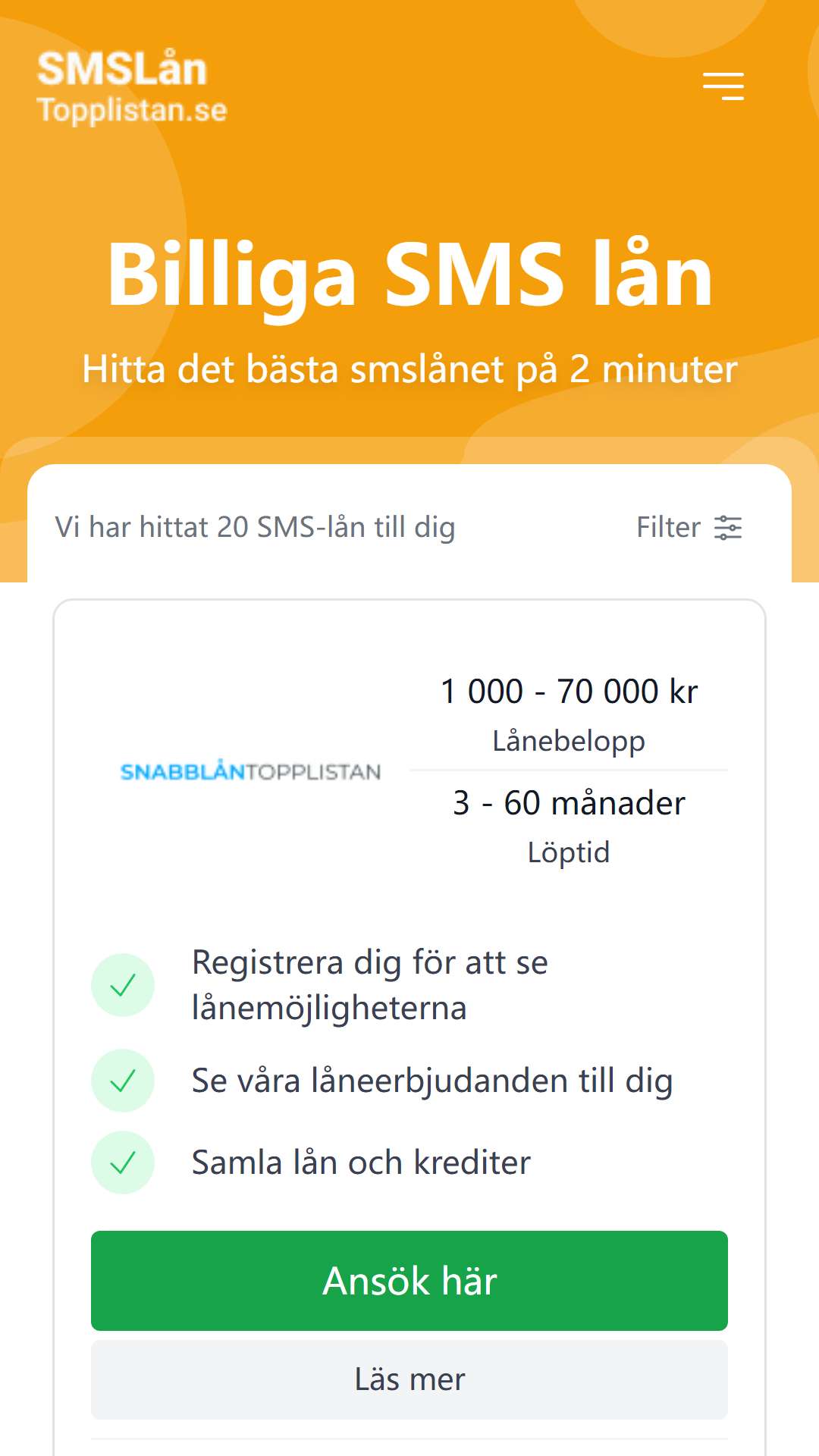
Task: Go to the SMSLån Topplistan.se homepage
Action: point(132,87)
